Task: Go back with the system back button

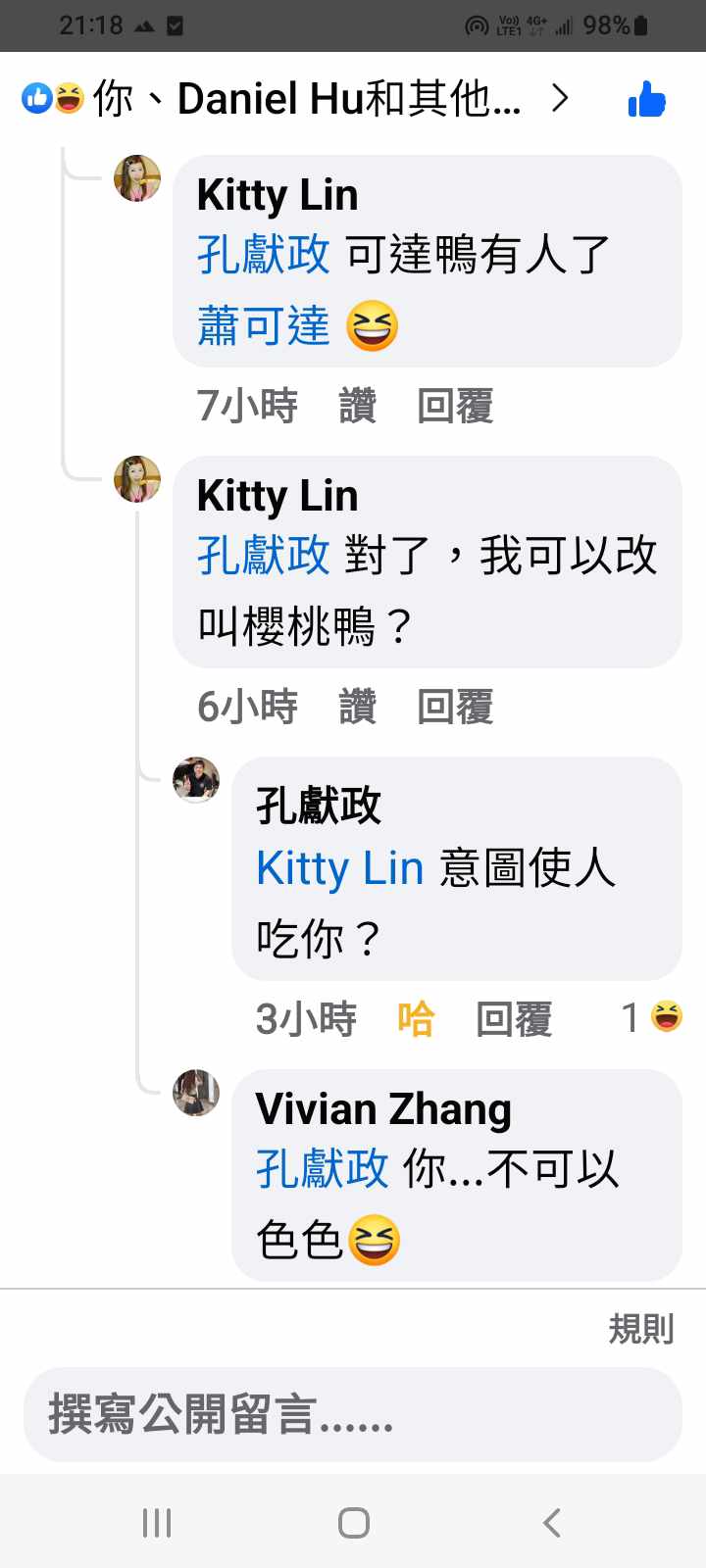Action: pyautogui.click(x=552, y=1522)
